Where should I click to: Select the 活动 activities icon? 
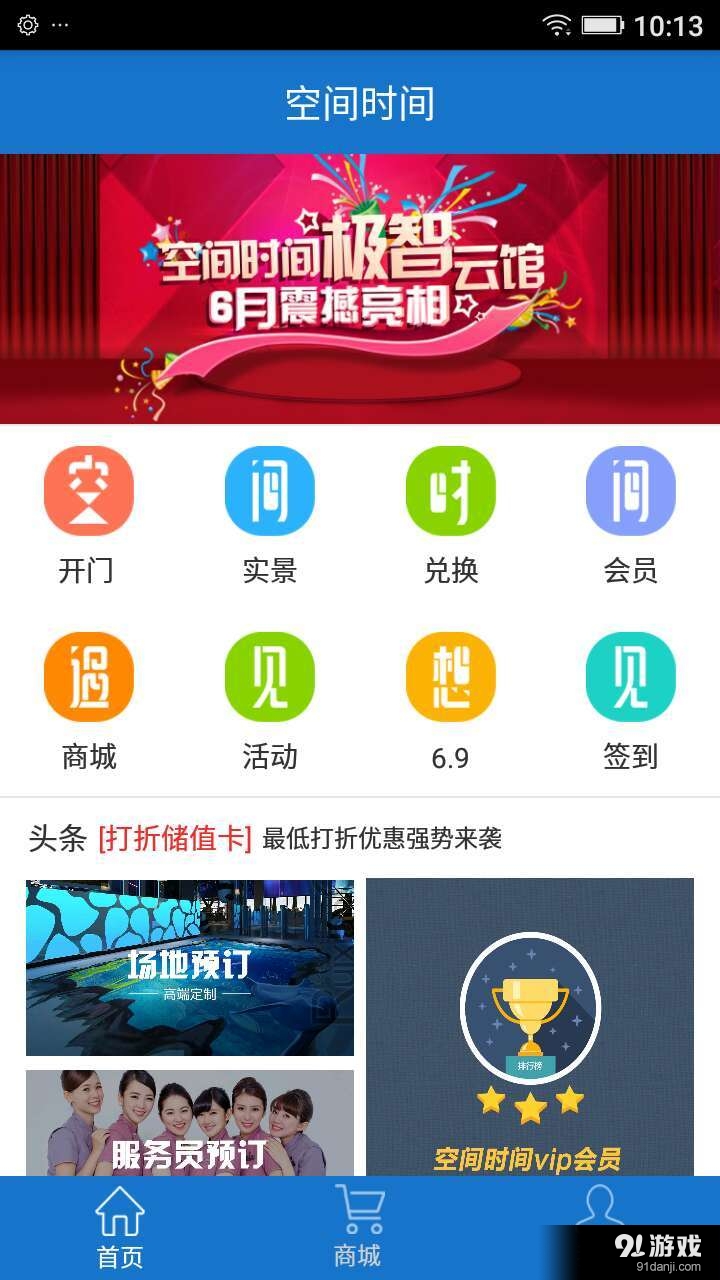(x=269, y=677)
